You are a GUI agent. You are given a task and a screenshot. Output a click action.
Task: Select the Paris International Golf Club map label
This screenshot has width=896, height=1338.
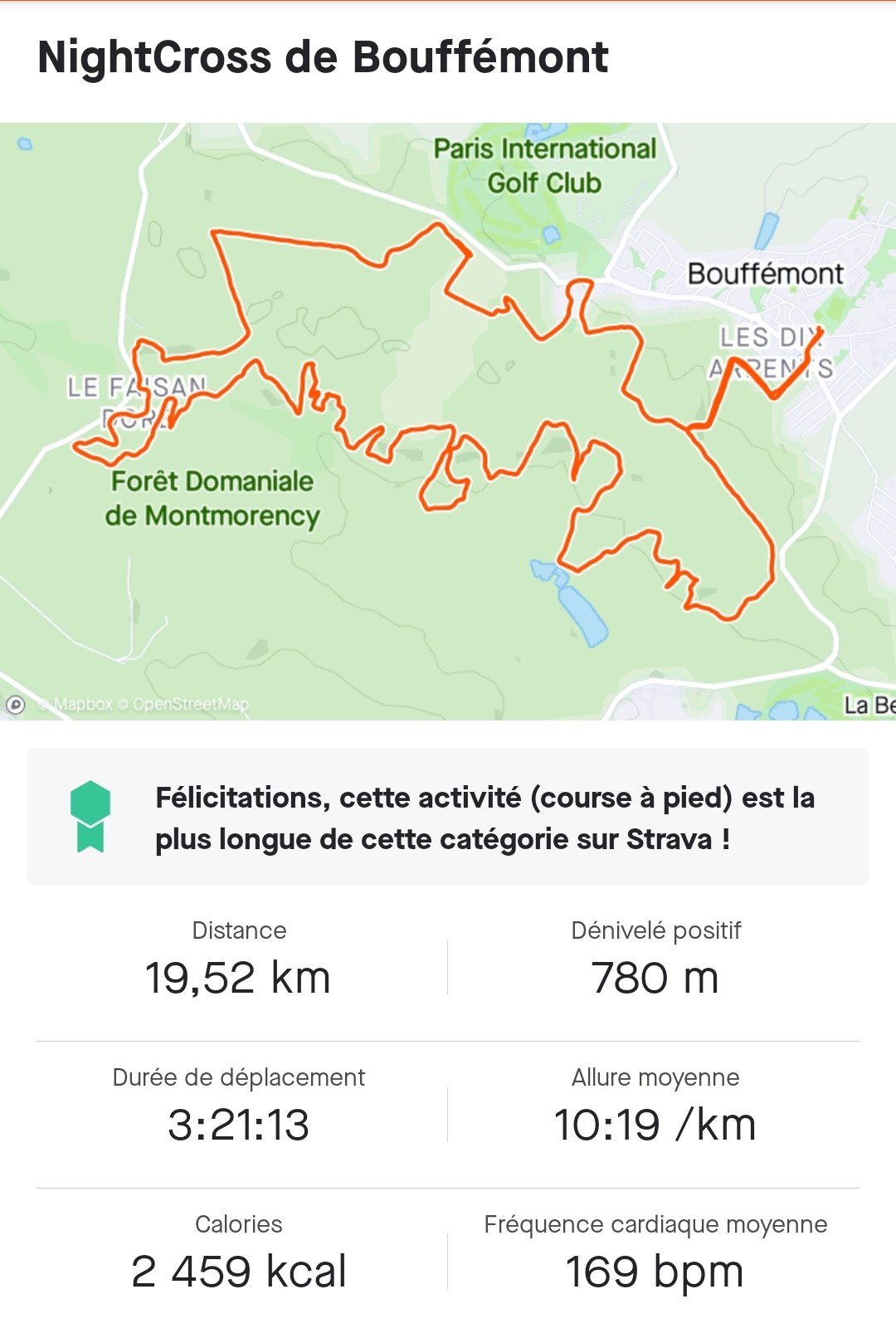(x=545, y=163)
